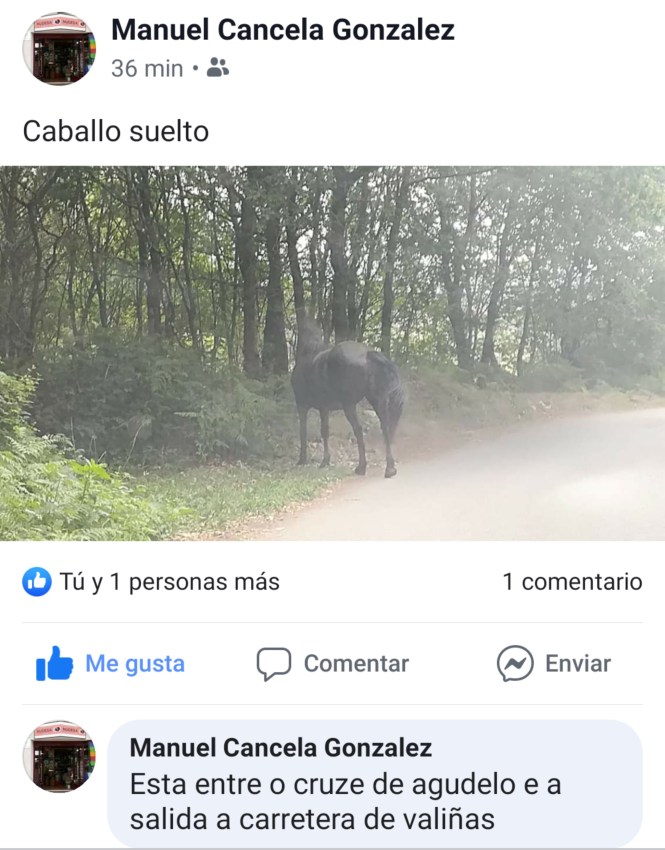
Task: Open post author name Manuel Cancela Gonzalez
Action: [282, 30]
